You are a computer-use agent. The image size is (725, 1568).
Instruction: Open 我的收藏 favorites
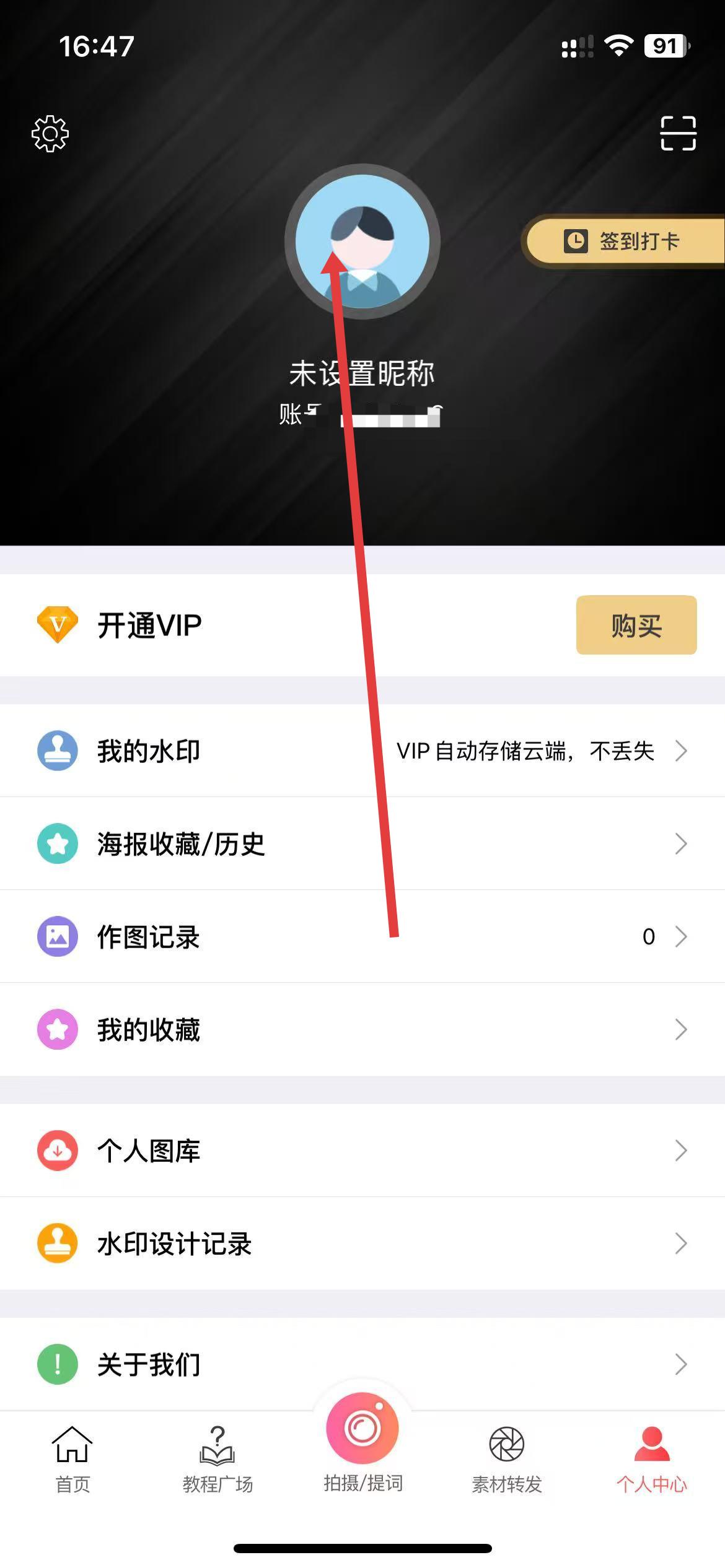[362, 1029]
